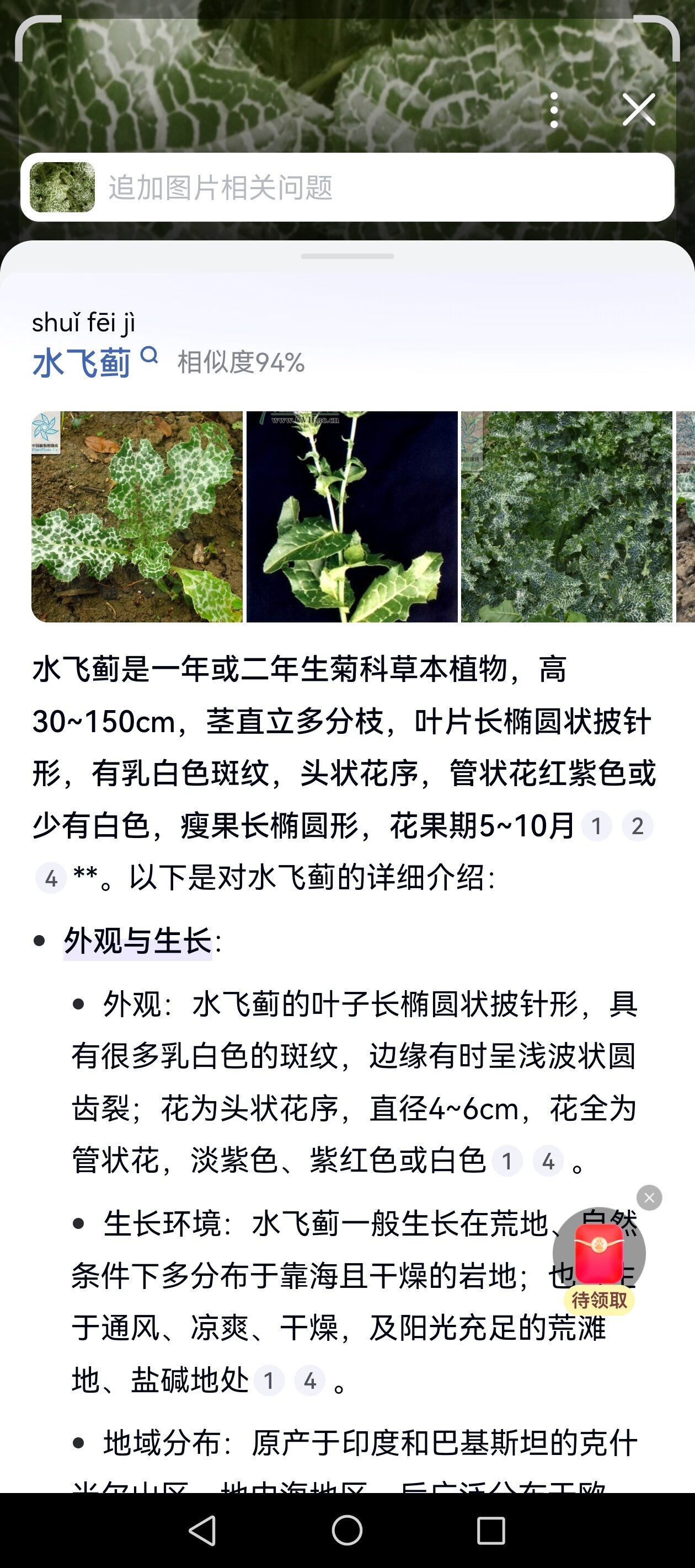
Task: Open second photo with dark blue background
Action: pyautogui.click(x=351, y=517)
